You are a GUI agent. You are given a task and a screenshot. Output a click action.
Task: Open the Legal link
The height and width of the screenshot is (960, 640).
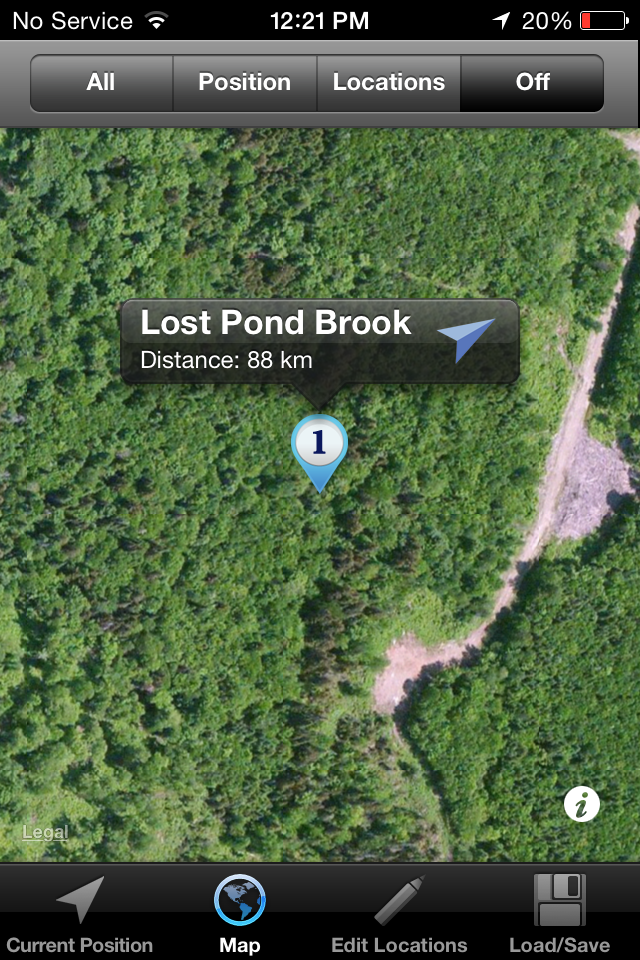coord(45,832)
